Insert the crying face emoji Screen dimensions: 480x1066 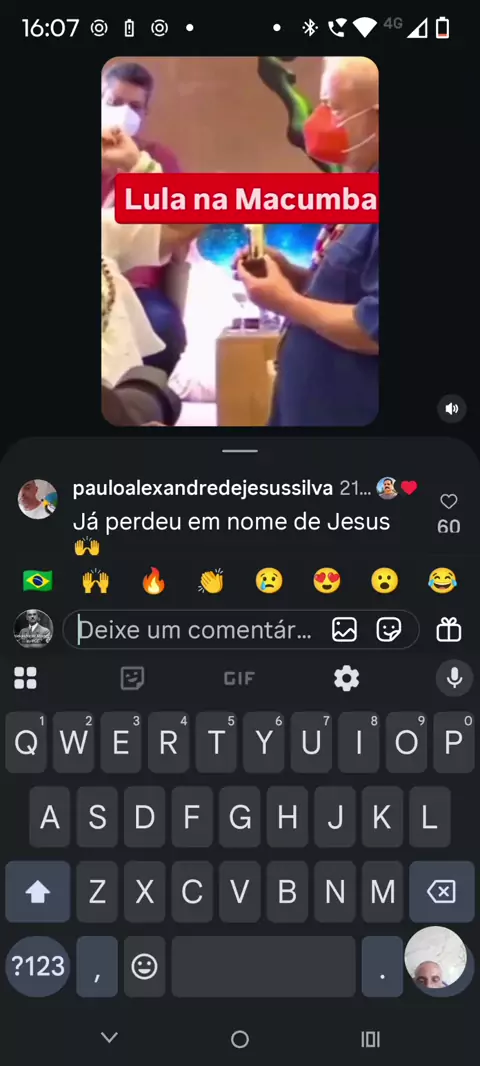269,581
